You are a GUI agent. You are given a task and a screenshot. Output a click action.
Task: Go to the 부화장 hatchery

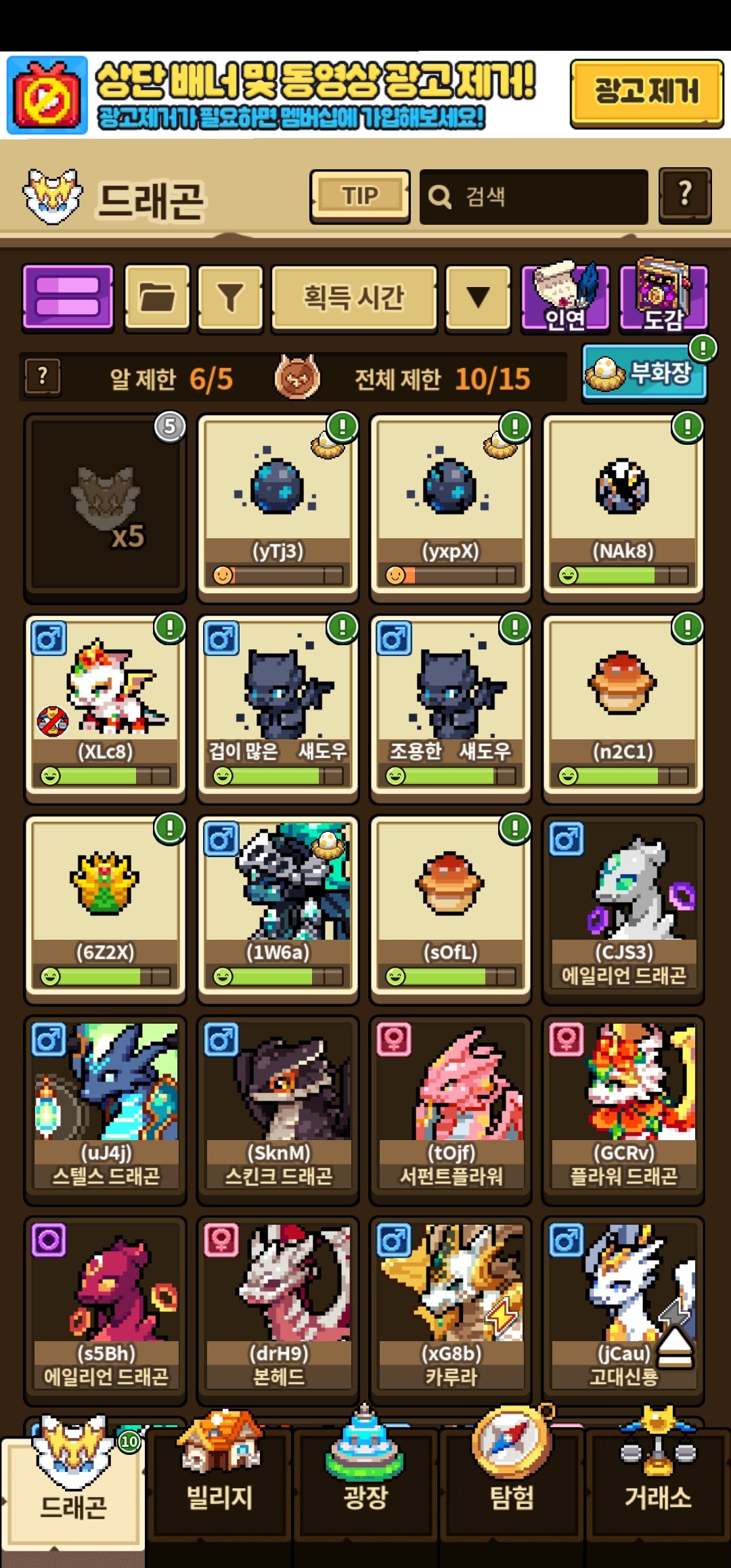pos(644,373)
